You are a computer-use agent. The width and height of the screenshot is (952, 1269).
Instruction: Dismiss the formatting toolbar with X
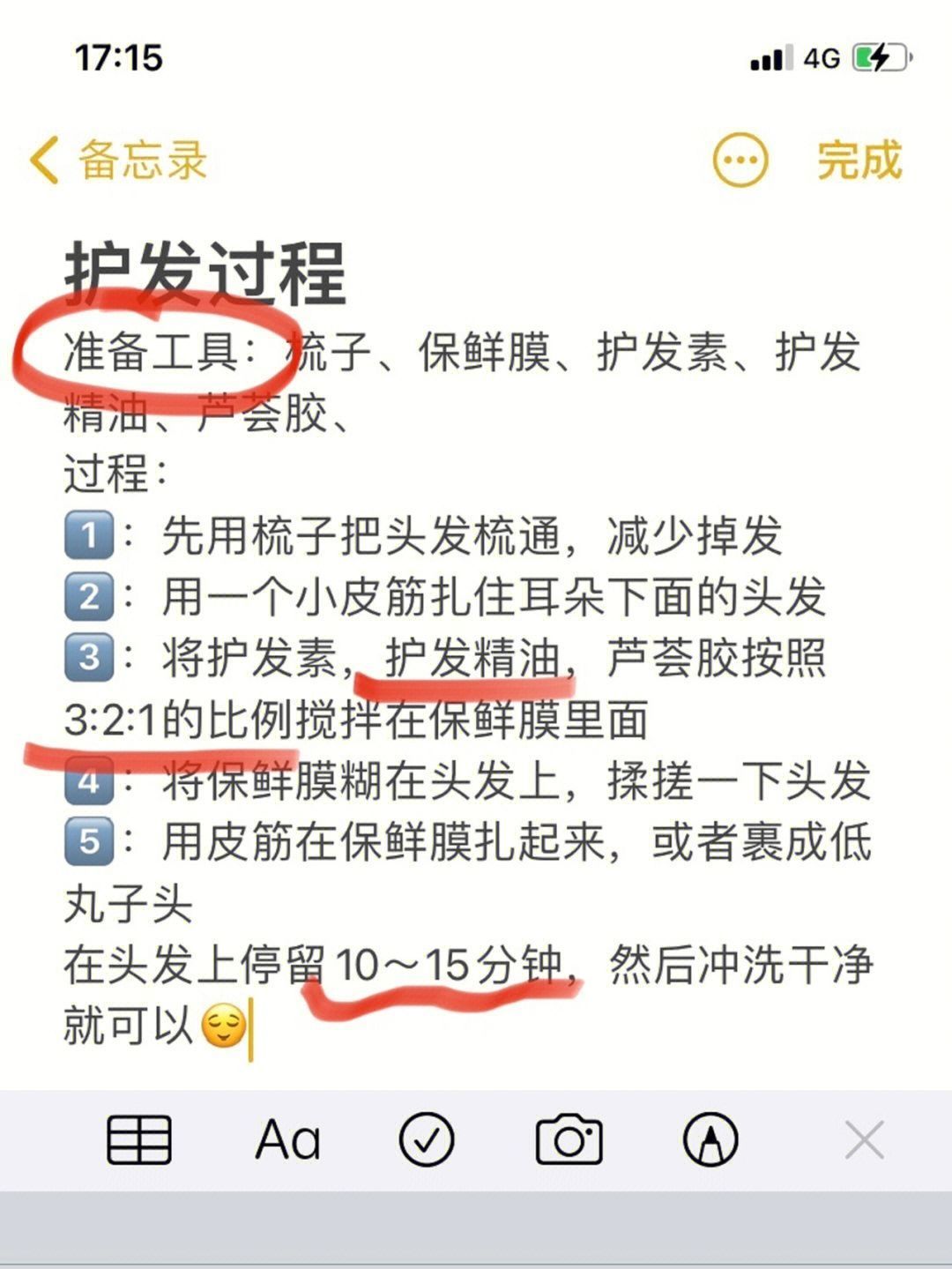tap(863, 1139)
